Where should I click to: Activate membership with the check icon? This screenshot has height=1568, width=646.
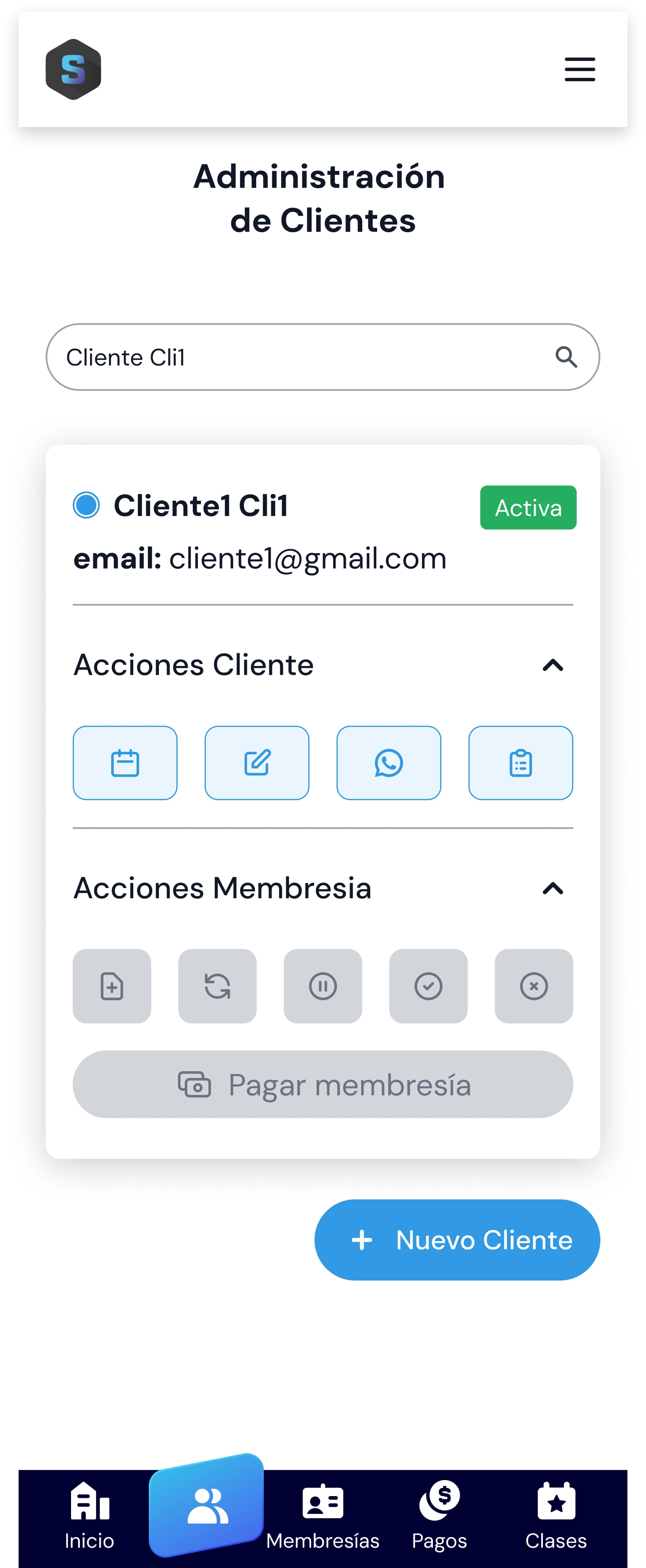428,986
